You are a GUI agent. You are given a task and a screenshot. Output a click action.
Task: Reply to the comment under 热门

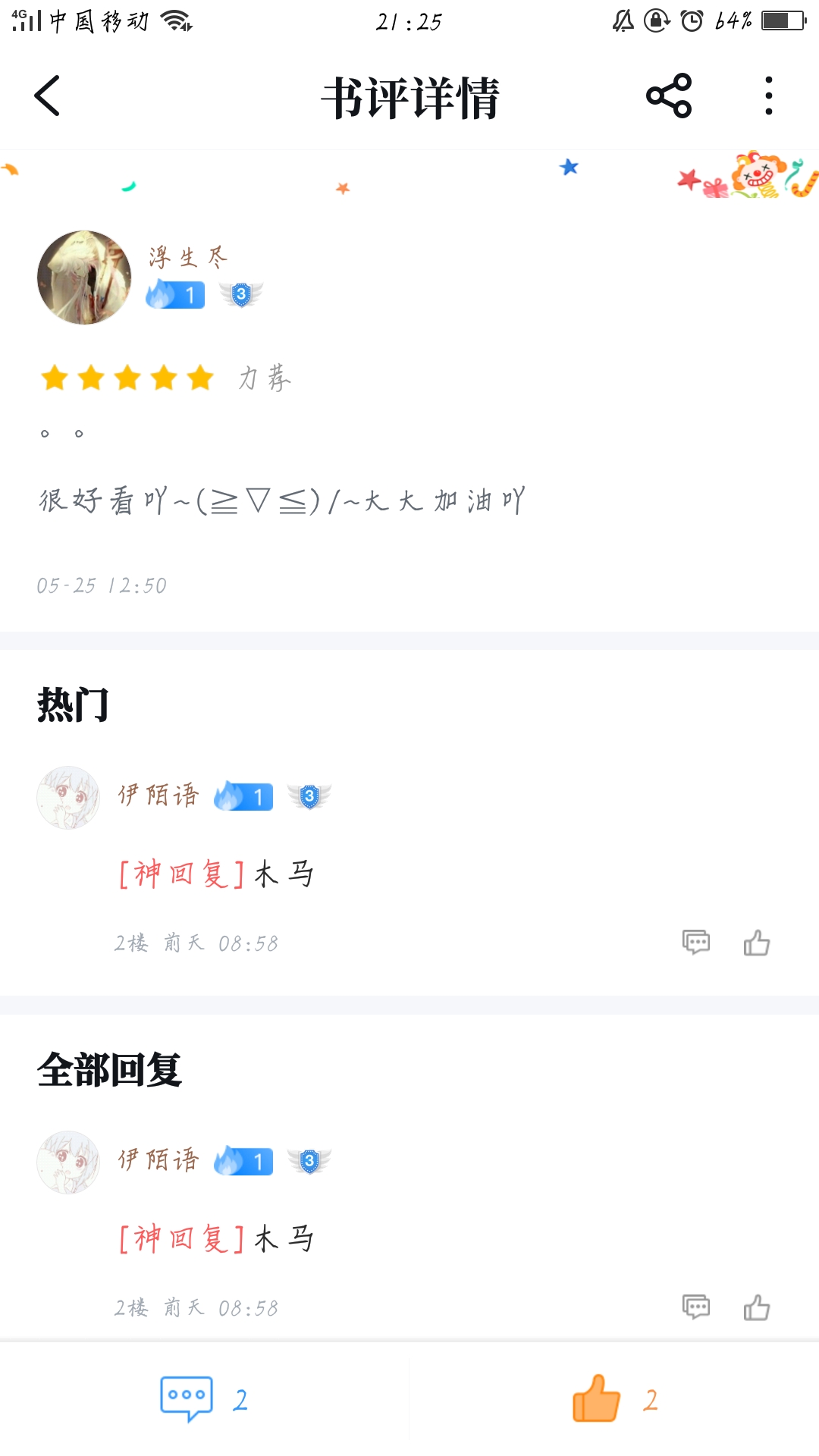click(x=695, y=943)
